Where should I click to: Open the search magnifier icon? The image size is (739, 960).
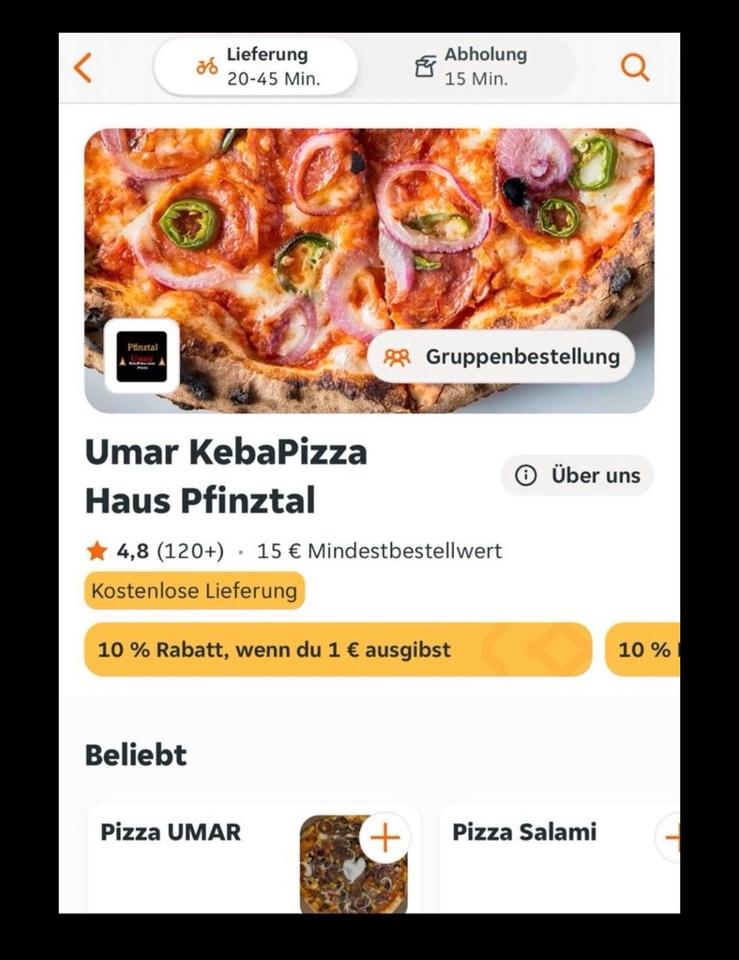(635, 67)
